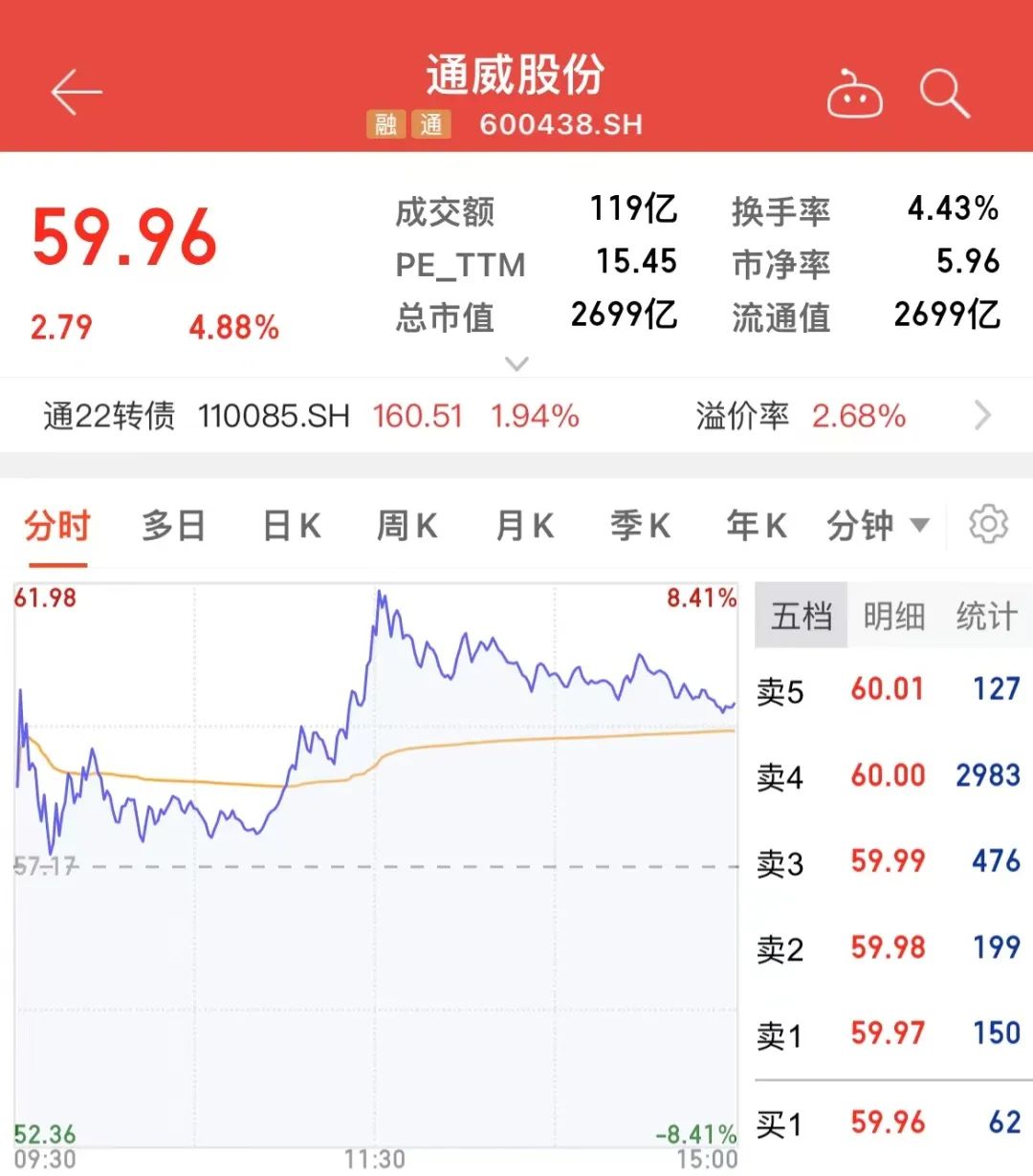This screenshot has width=1033, height=1176.
Task: Open the 分钟 interval dropdown
Action: [877, 526]
